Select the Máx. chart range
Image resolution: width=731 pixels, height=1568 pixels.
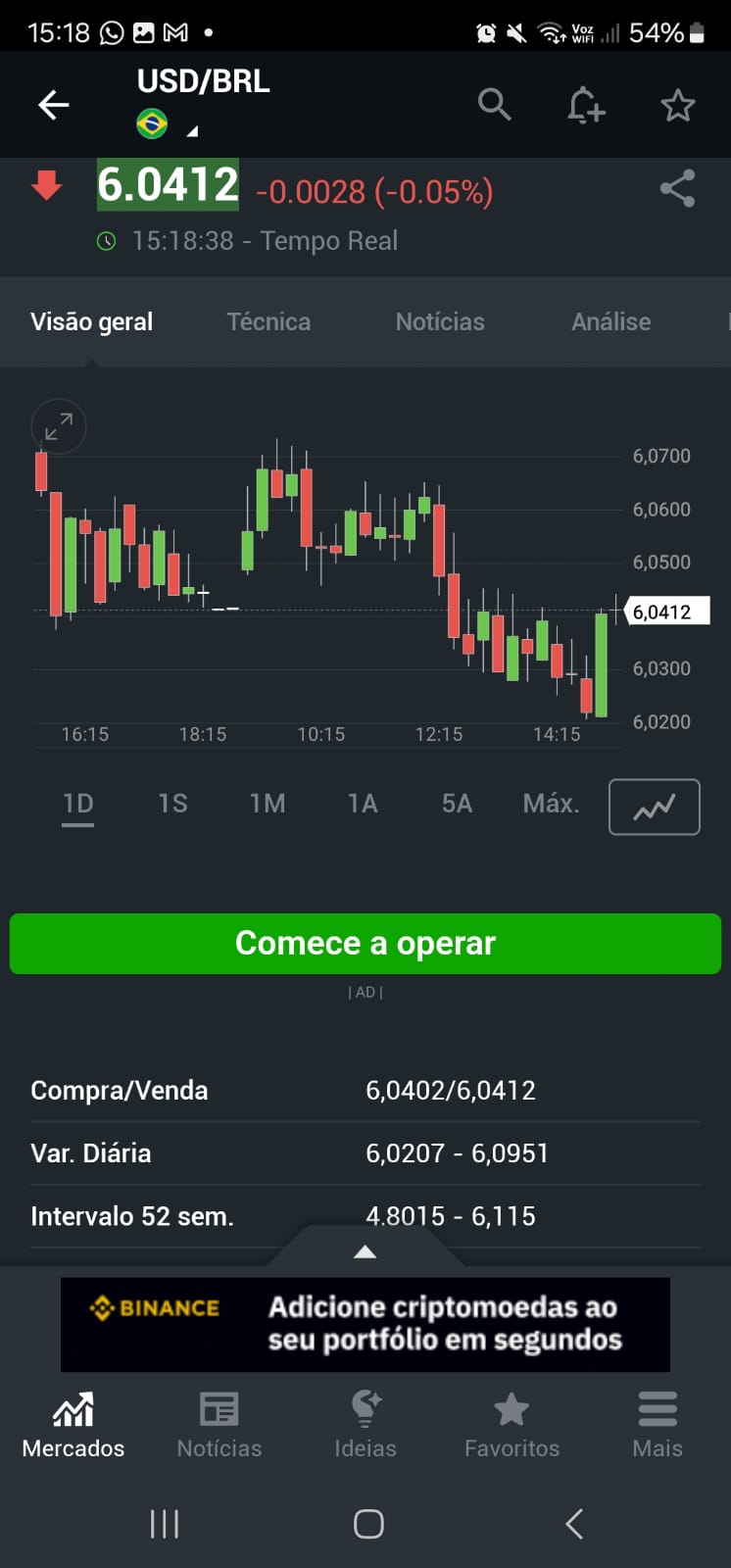point(552,804)
